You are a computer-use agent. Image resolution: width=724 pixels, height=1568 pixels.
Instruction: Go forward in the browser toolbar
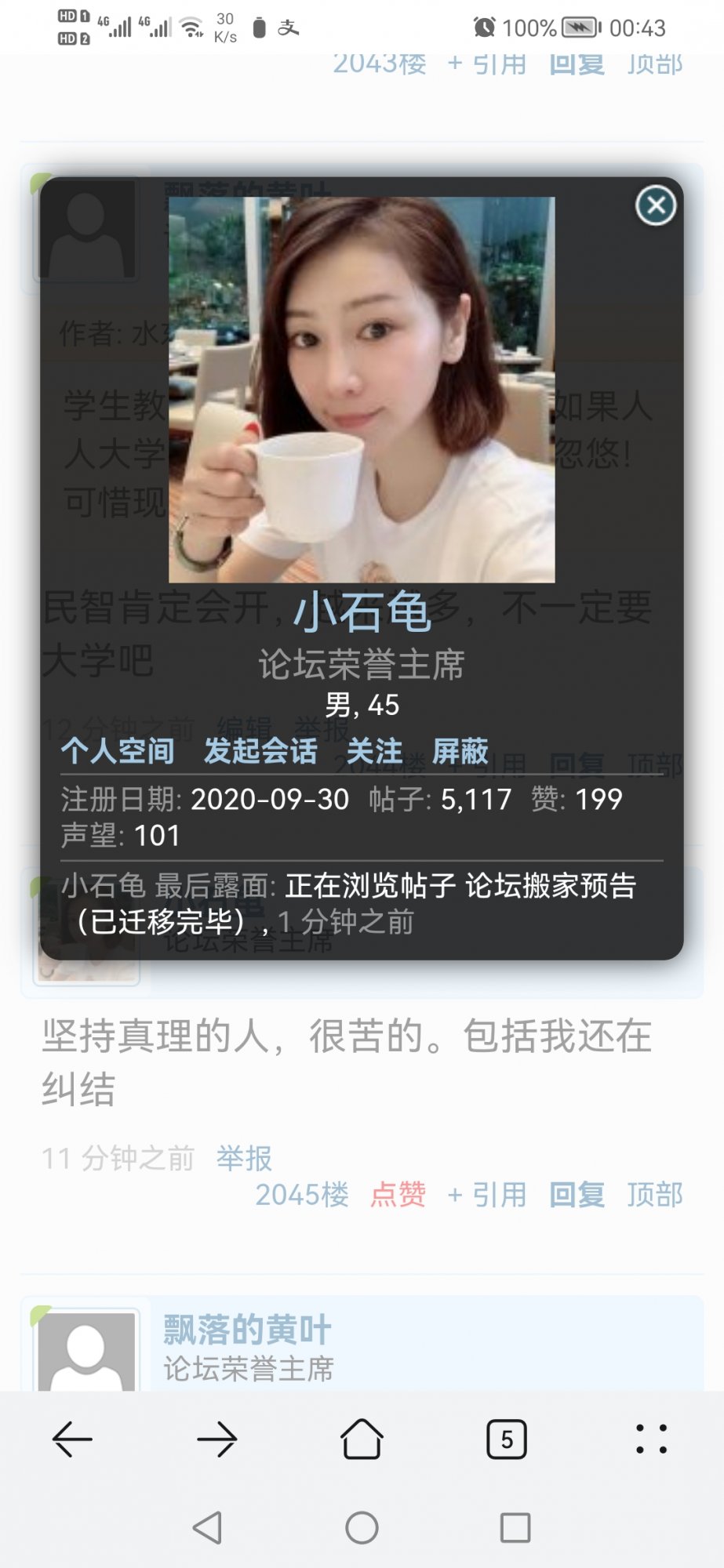pos(216,1439)
